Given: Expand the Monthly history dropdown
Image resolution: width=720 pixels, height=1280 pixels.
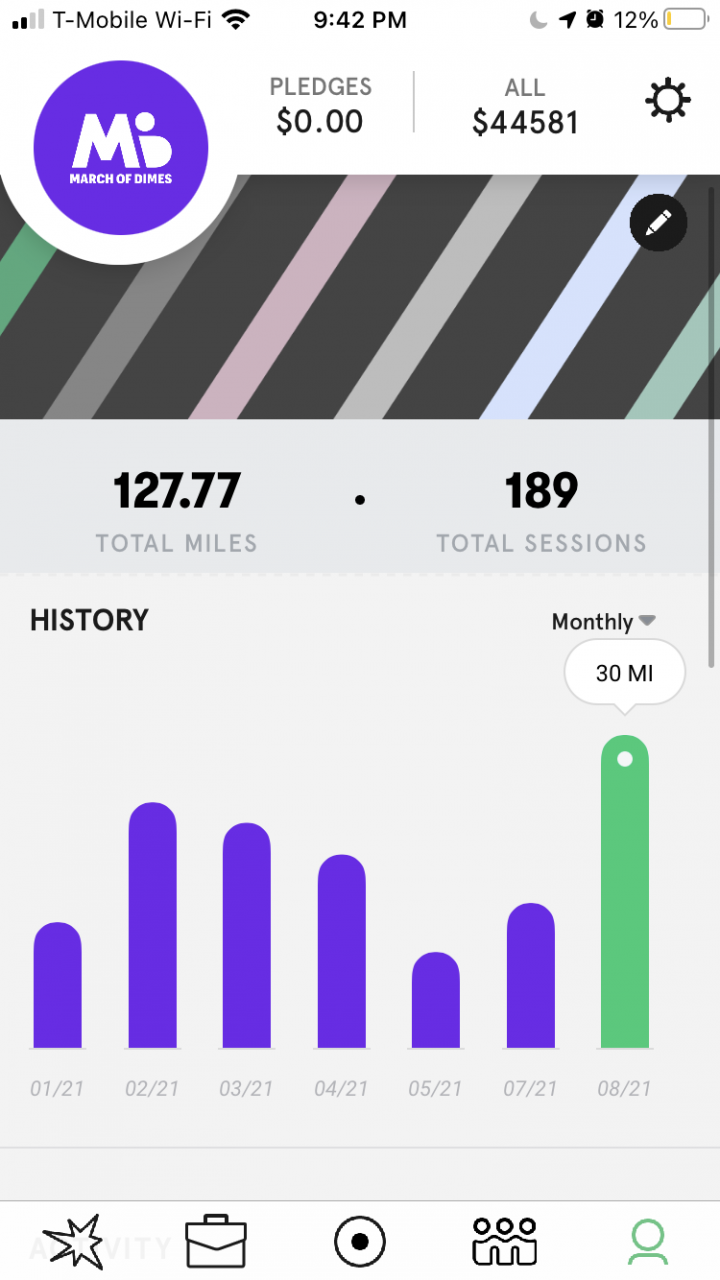Looking at the screenshot, I should click(603, 622).
